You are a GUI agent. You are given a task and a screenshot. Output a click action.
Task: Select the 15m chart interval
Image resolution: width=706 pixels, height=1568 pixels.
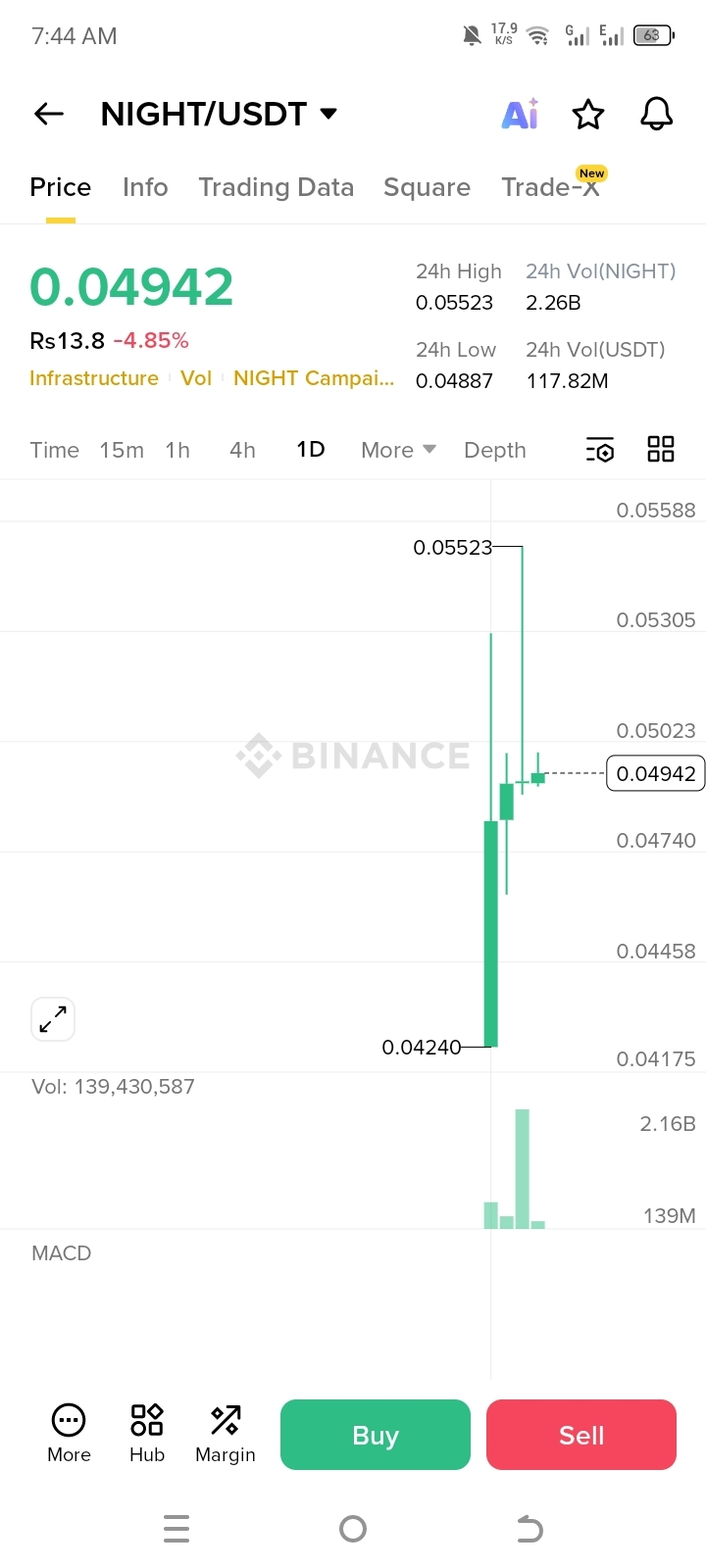click(x=122, y=450)
